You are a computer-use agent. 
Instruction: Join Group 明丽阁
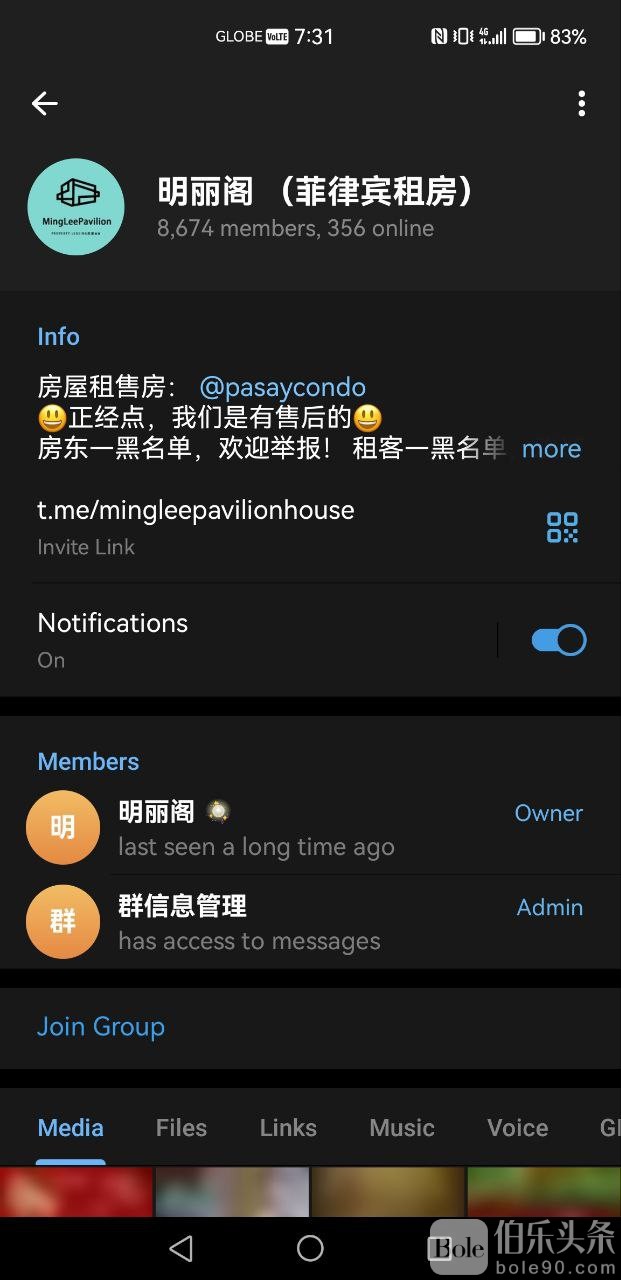(101, 1026)
